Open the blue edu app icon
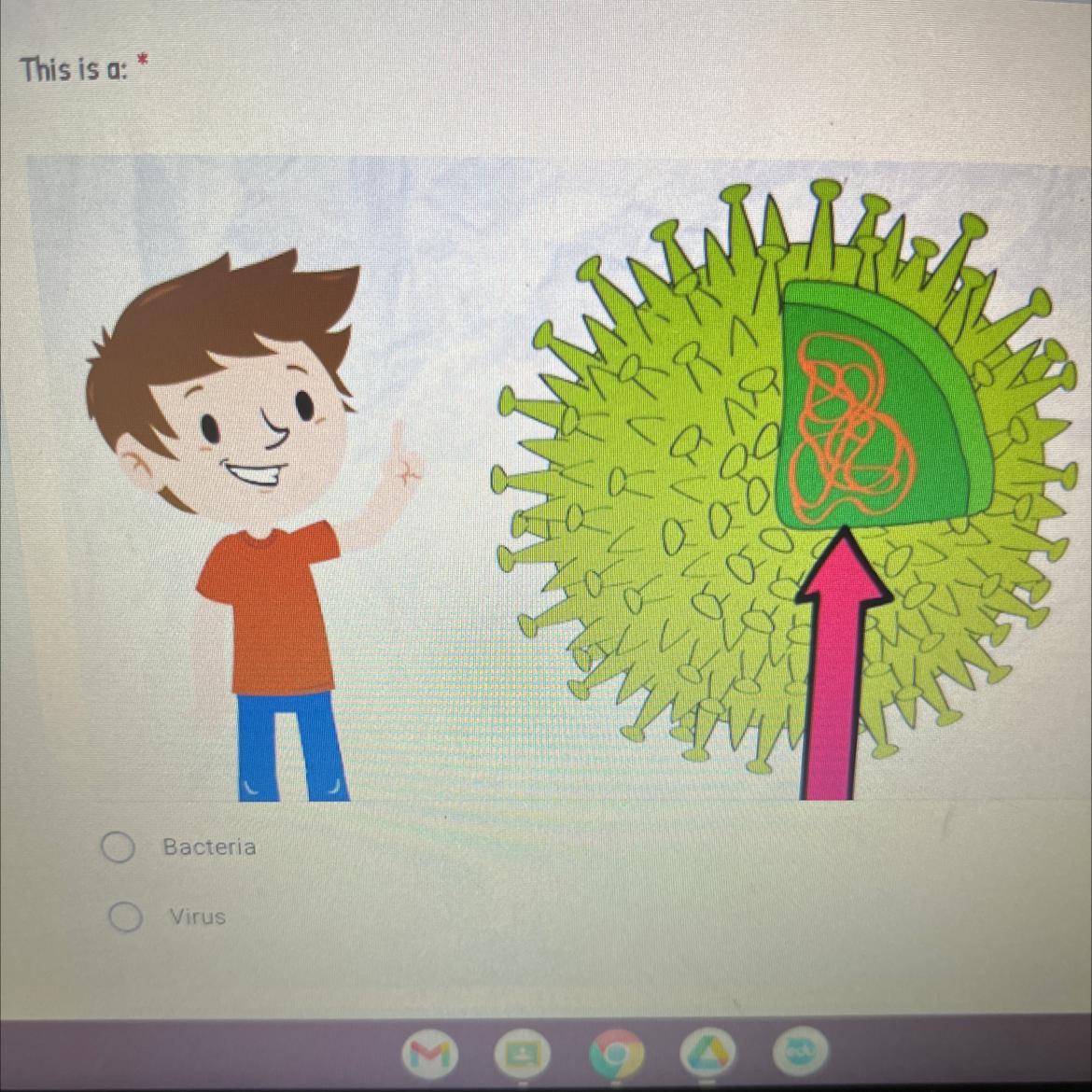Viewport: 1092px width, 1092px height. [801, 1049]
